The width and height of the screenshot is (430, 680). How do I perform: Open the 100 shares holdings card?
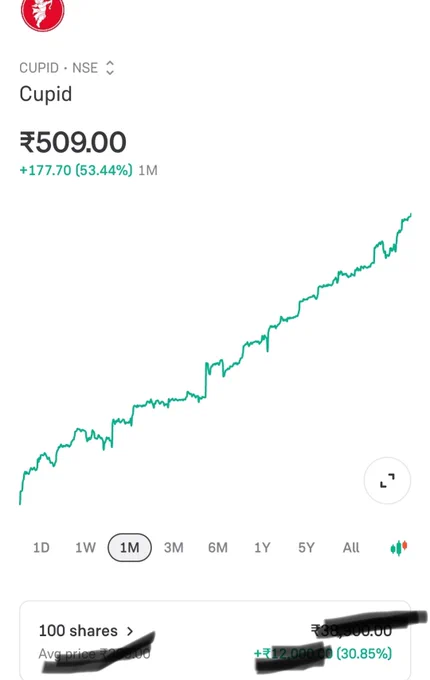pos(215,640)
